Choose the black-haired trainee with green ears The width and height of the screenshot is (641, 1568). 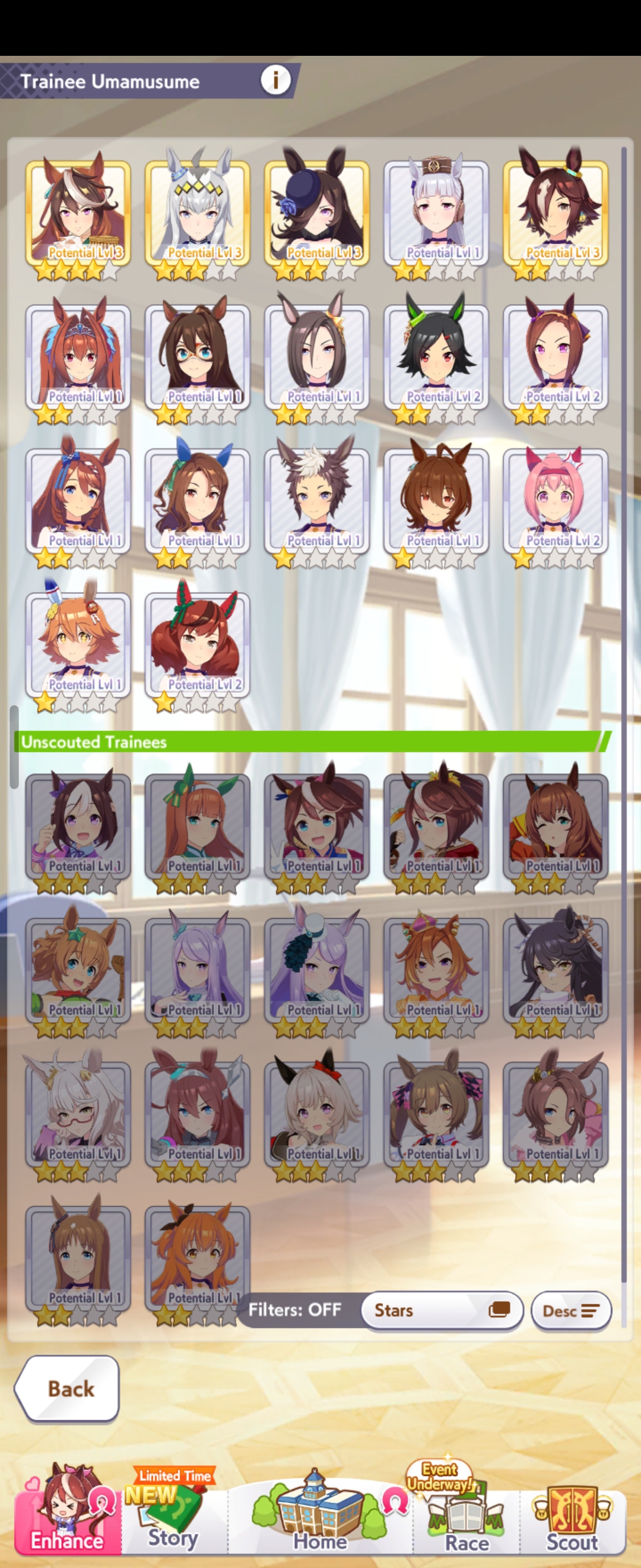tap(436, 358)
